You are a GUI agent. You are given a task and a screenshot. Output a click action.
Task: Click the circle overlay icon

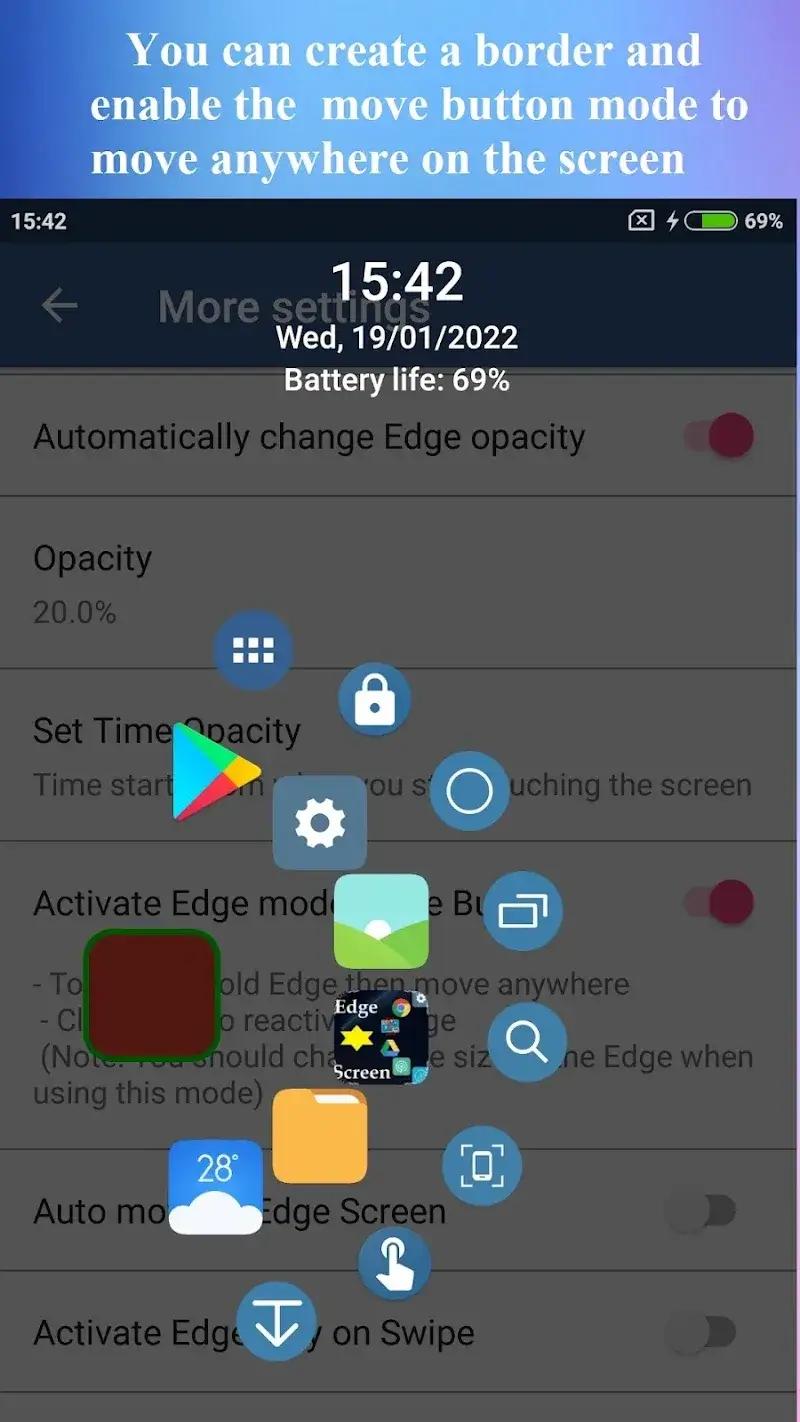point(469,790)
